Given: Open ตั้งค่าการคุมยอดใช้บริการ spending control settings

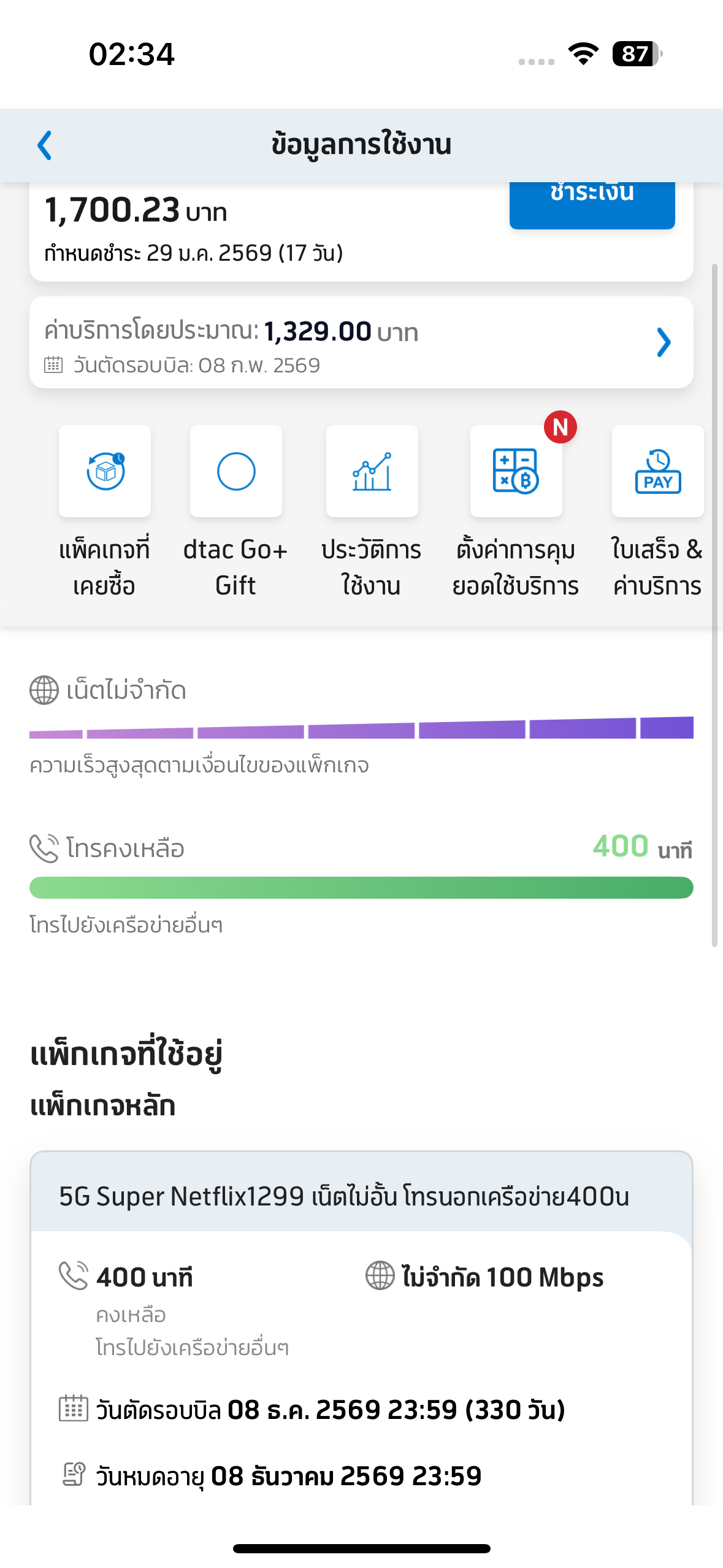Looking at the screenshot, I should point(516,472).
